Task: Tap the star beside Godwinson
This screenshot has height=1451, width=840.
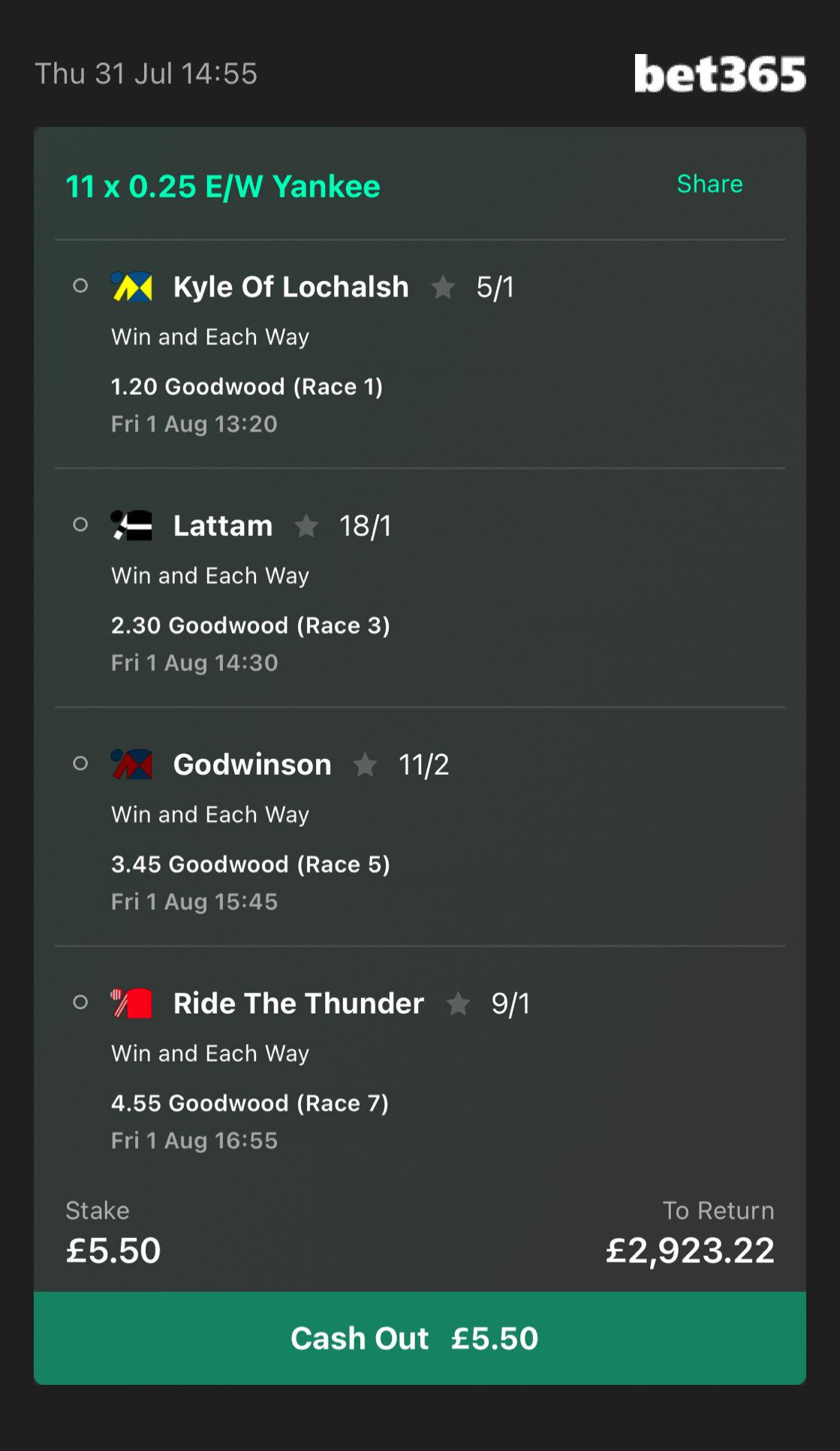Action: (x=366, y=764)
